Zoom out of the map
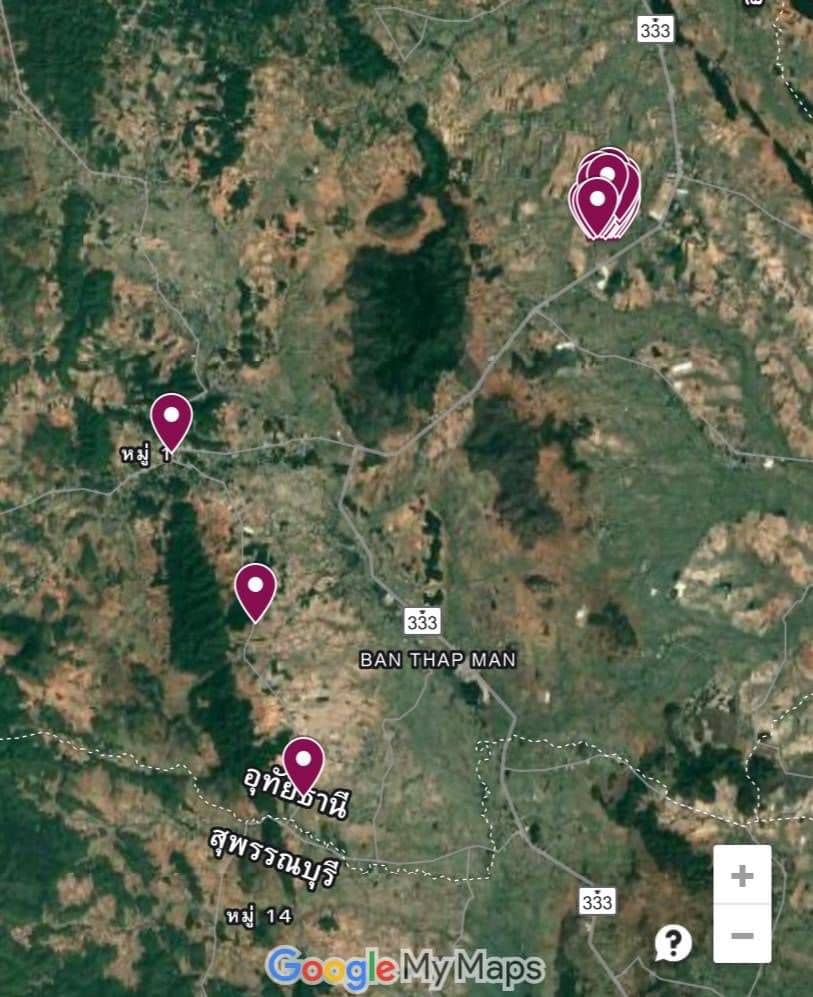 click(x=742, y=936)
